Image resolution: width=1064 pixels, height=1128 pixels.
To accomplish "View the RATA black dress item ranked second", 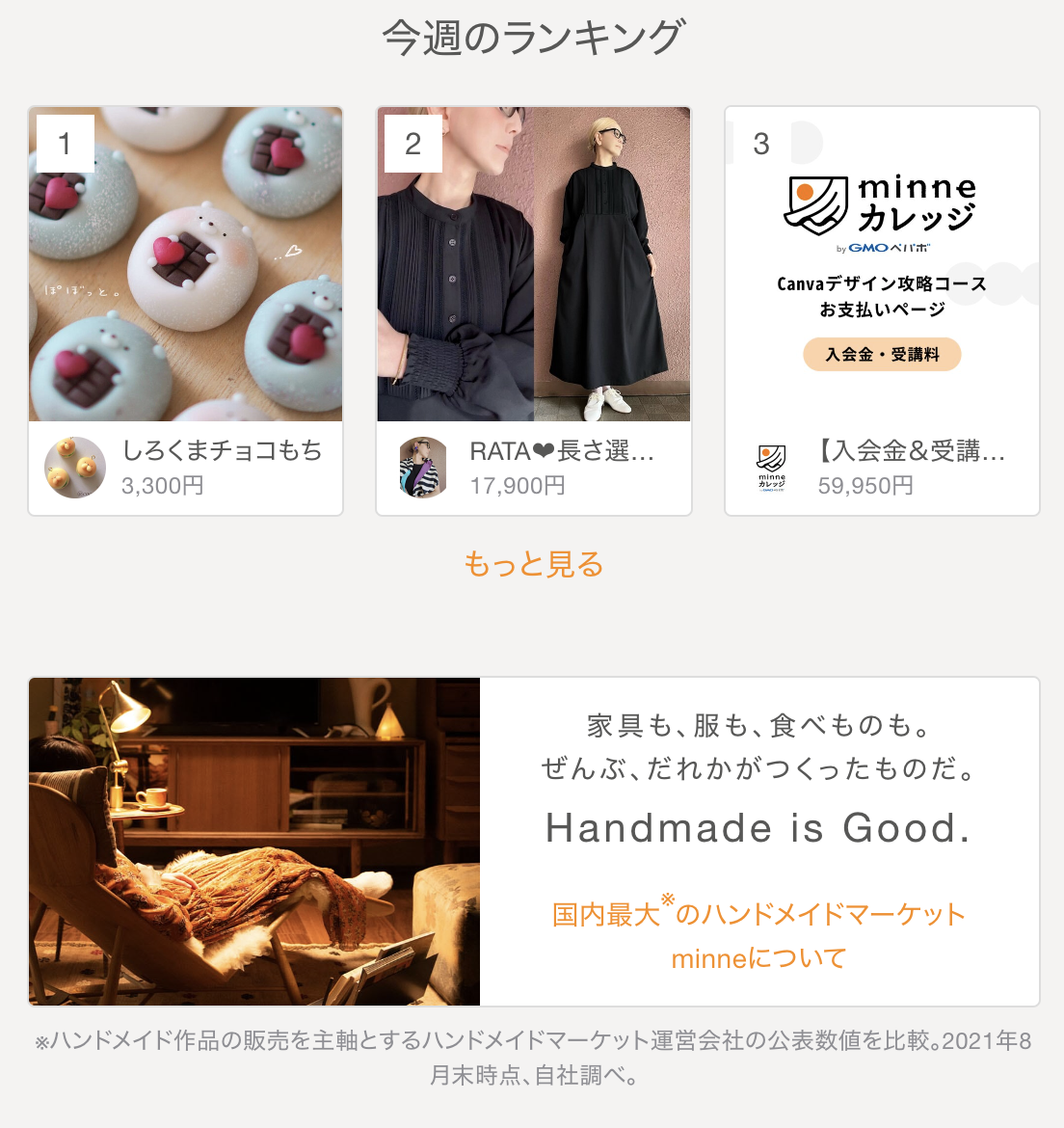I will click(534, 310).
